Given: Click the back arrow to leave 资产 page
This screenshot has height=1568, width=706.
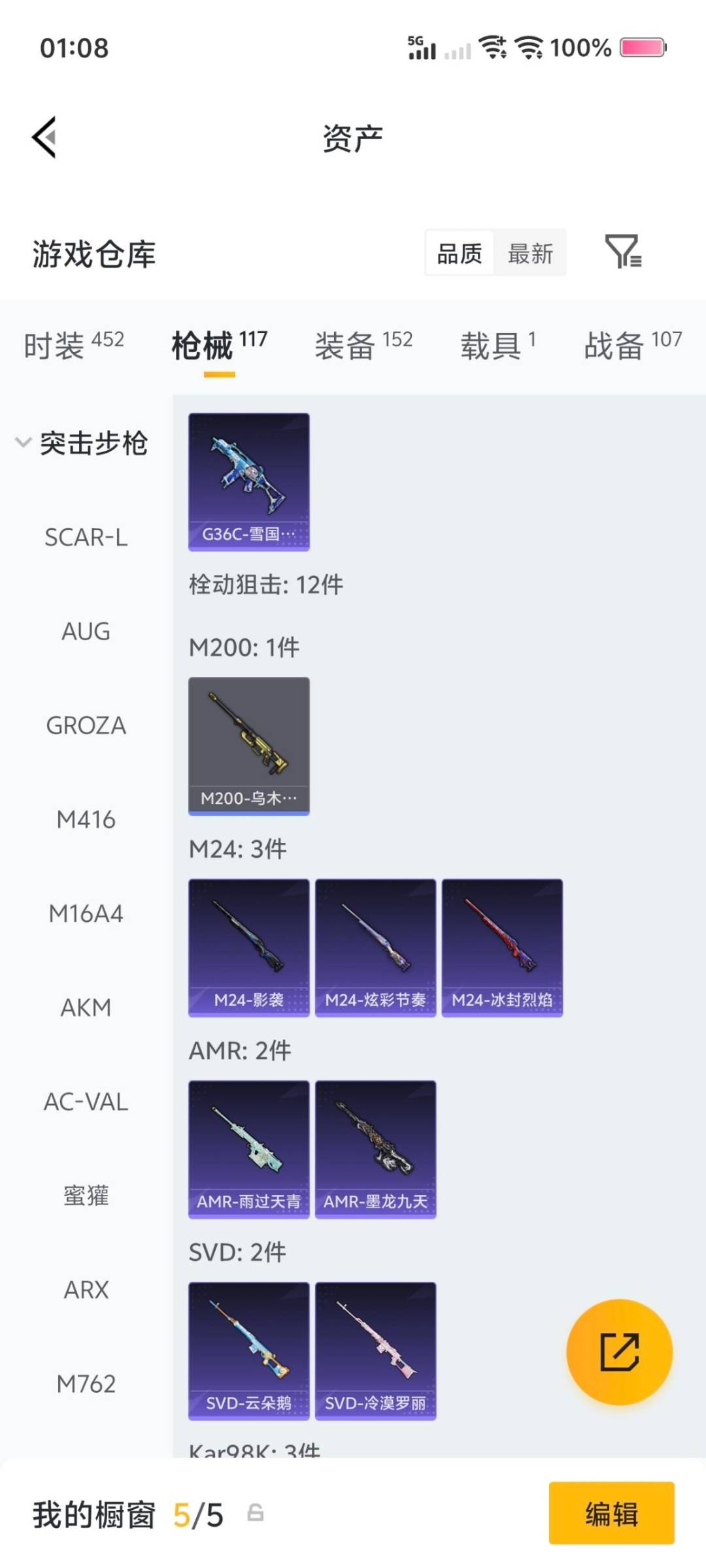Looking at the screenshot, I should click(43, 137).
